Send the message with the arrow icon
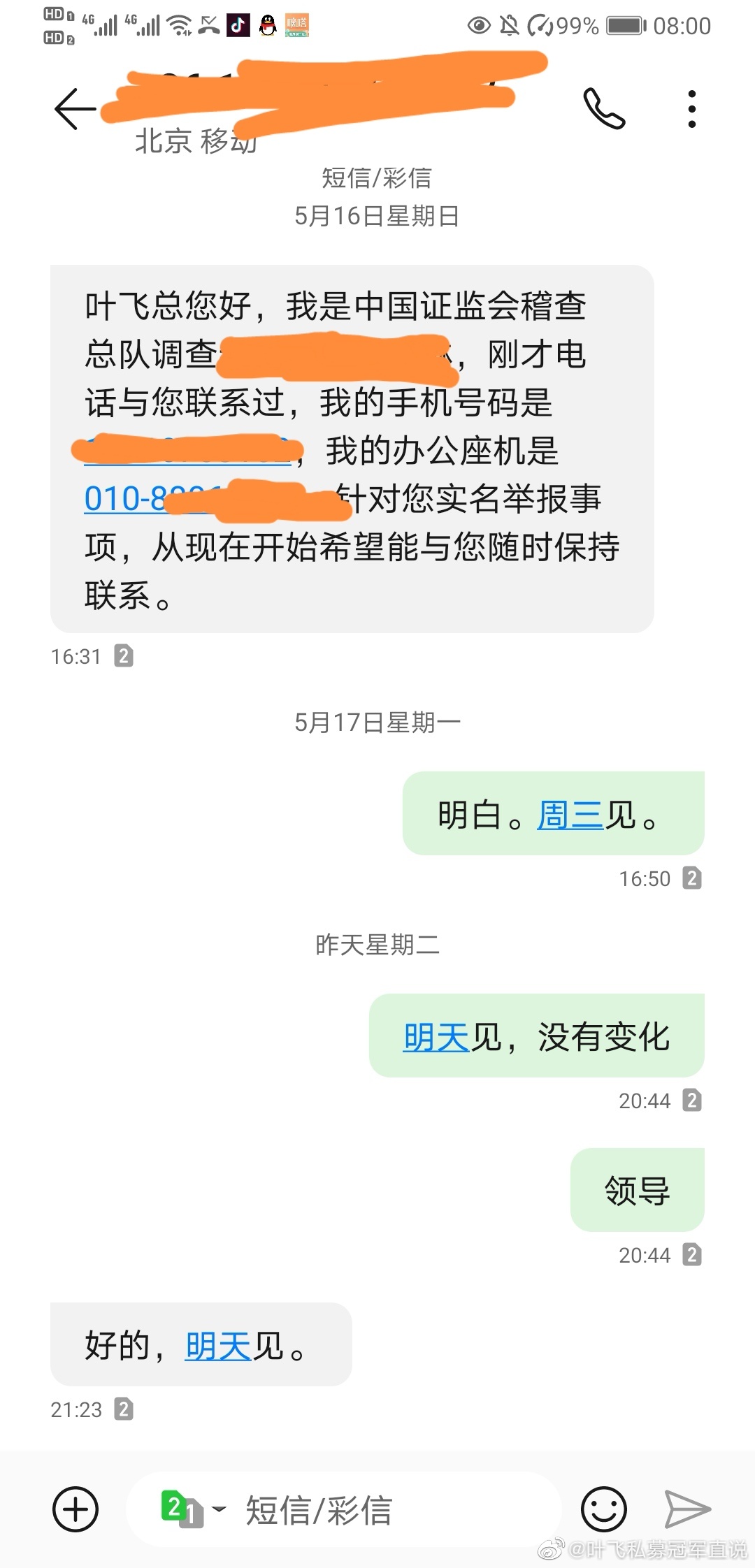The image size is (755, 1568). point(686,1509)
